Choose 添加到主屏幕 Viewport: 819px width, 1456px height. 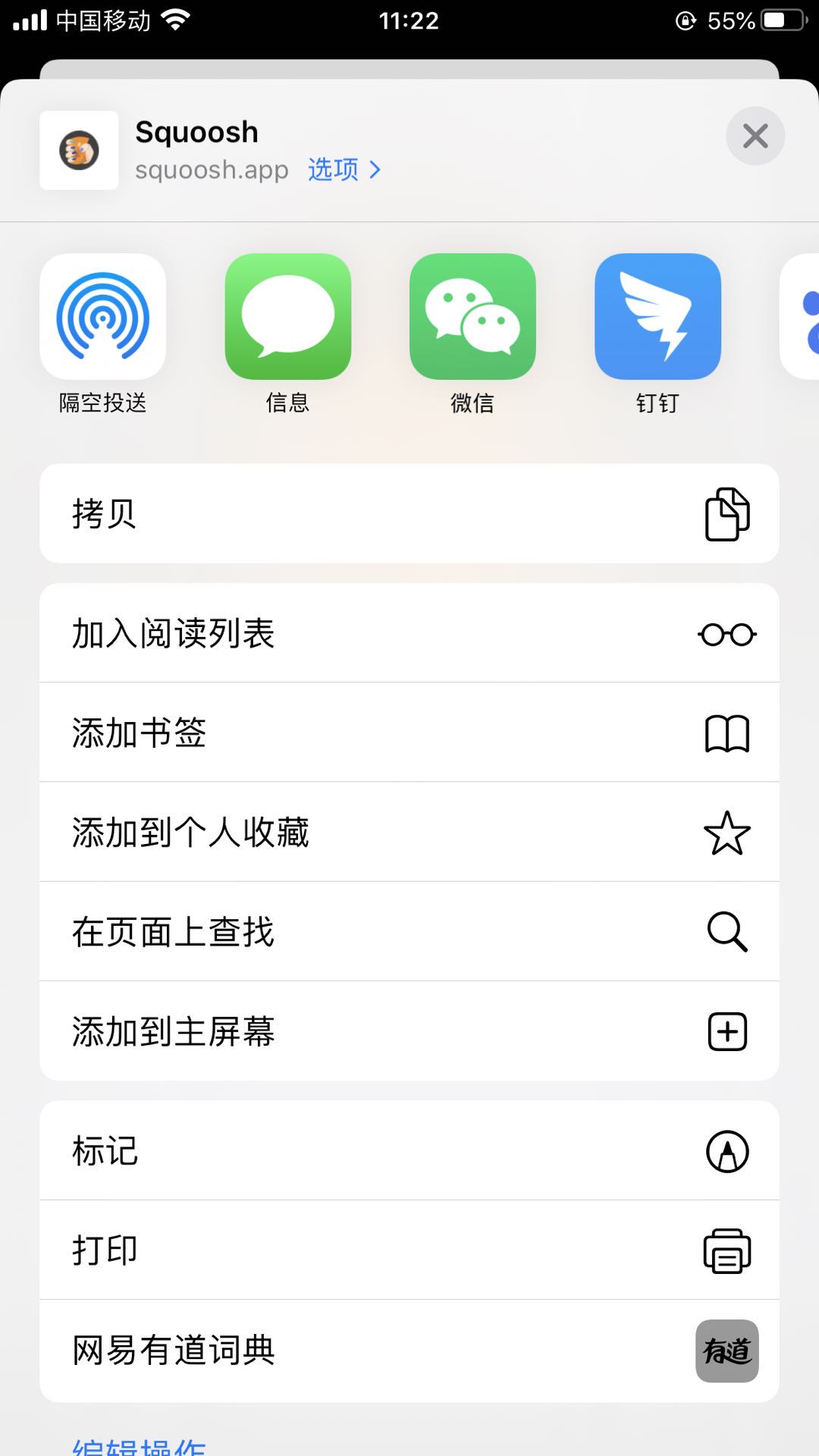[x=409, y=1031]
